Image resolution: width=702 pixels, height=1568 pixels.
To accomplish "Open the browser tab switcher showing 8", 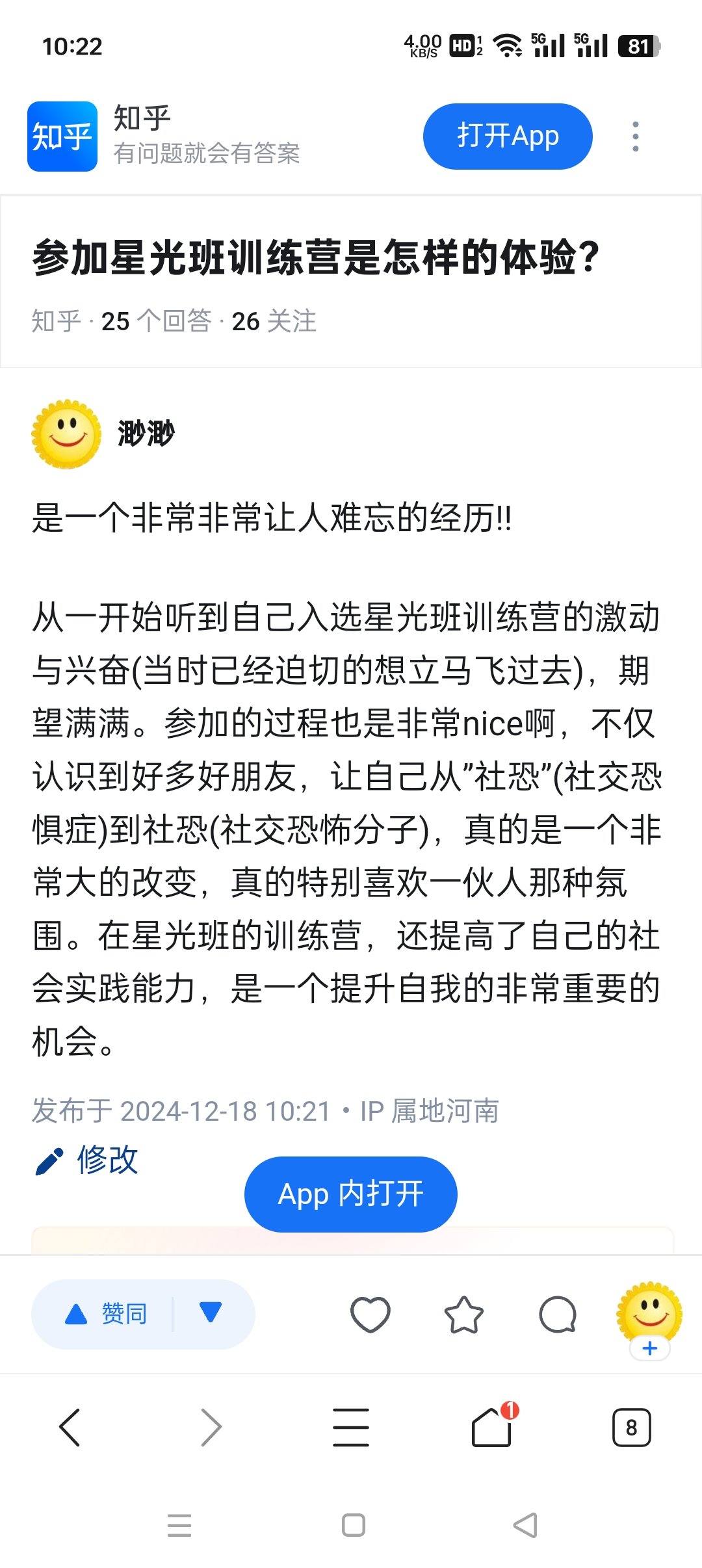I will tap(631, 1428).
